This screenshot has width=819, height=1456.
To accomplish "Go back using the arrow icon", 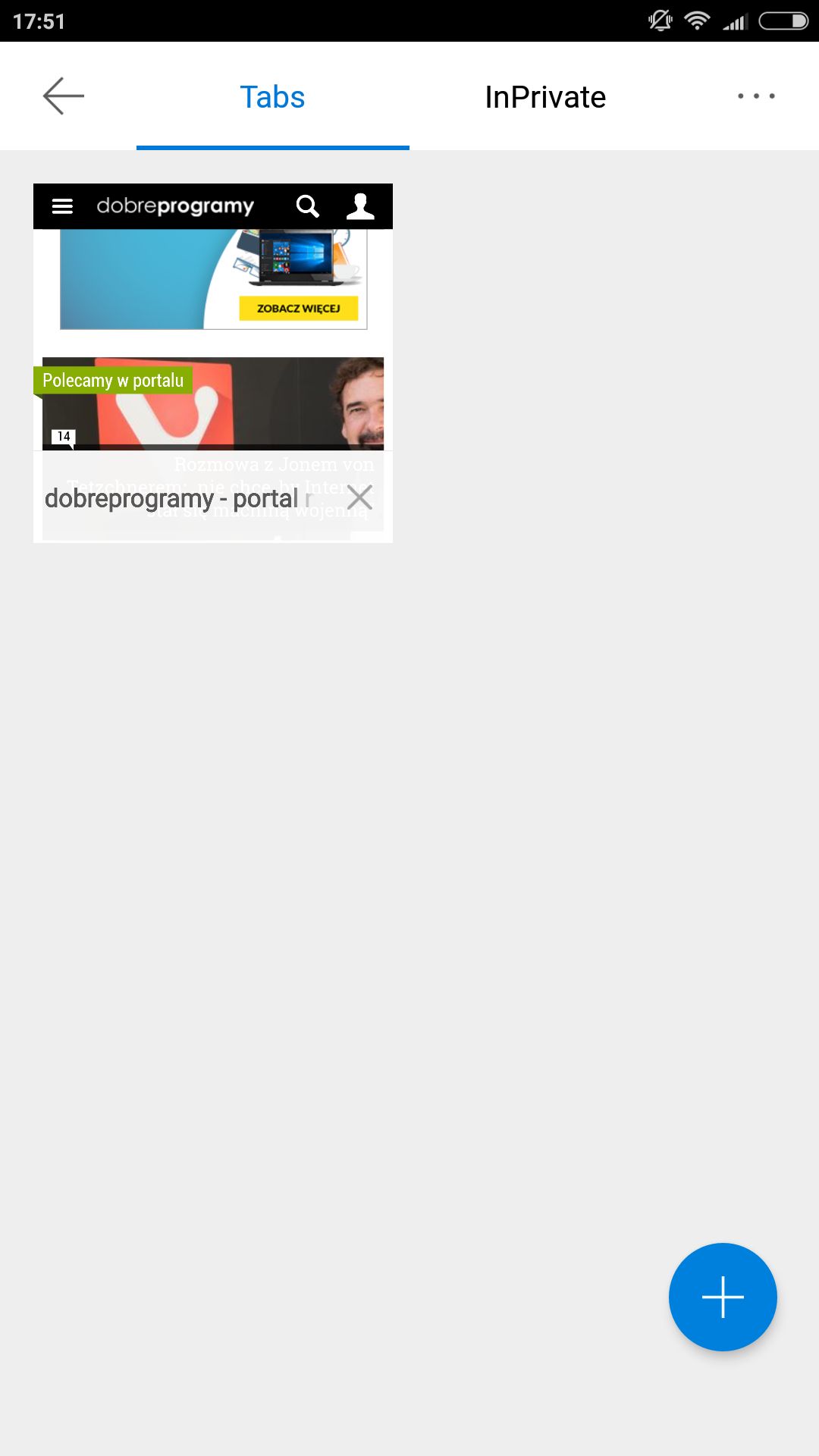I will tap(64, 96).
